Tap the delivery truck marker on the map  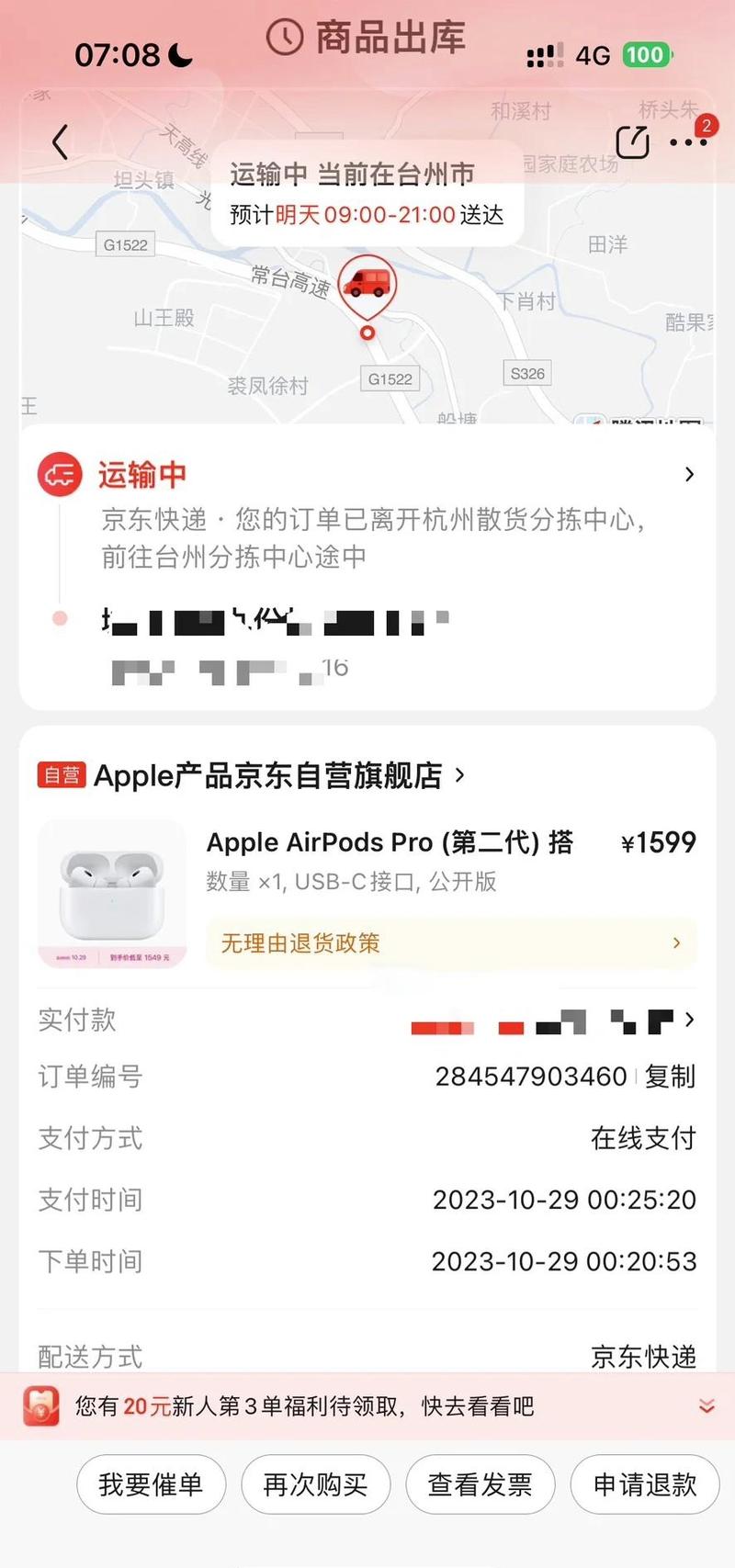(367, 282)
